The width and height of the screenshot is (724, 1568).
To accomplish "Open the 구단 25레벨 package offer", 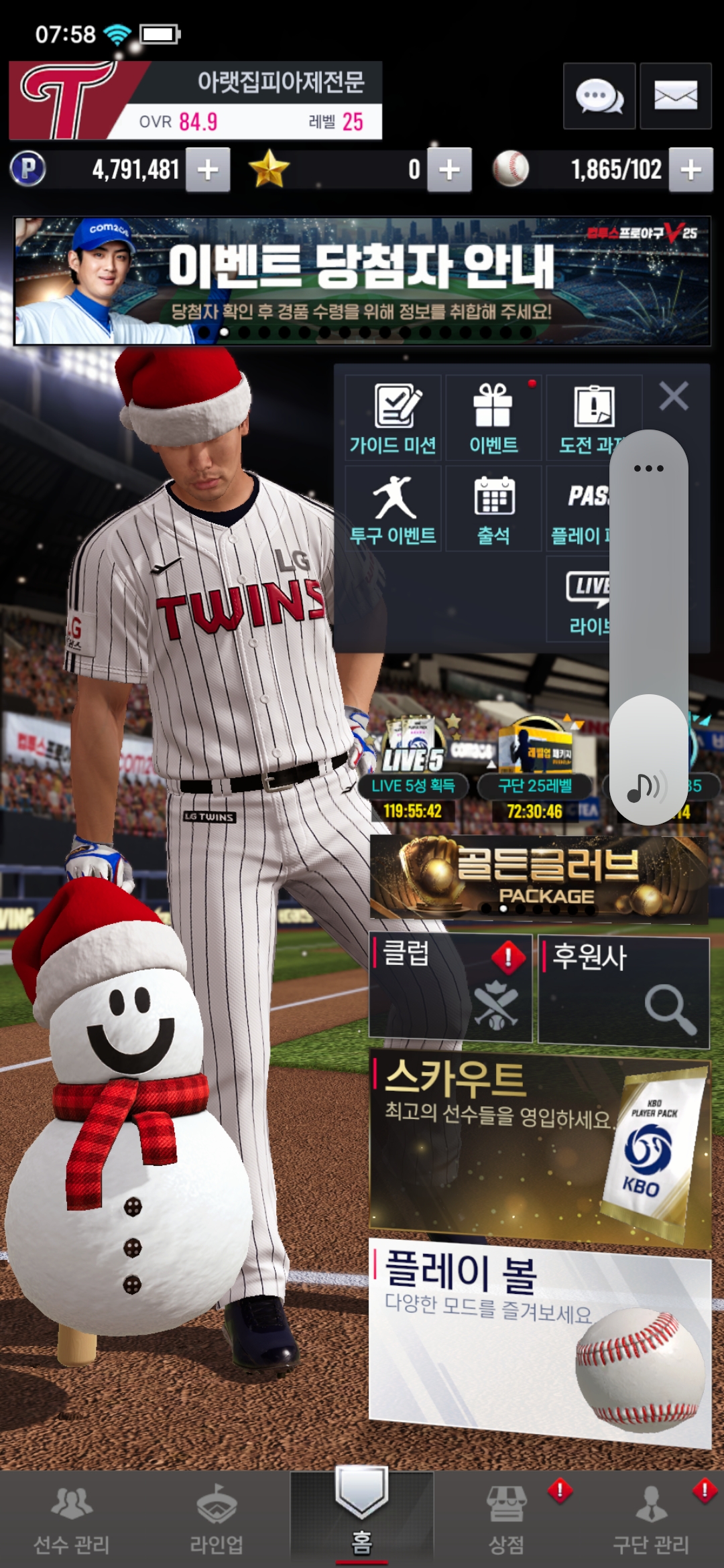I will (x=534, y=771).
